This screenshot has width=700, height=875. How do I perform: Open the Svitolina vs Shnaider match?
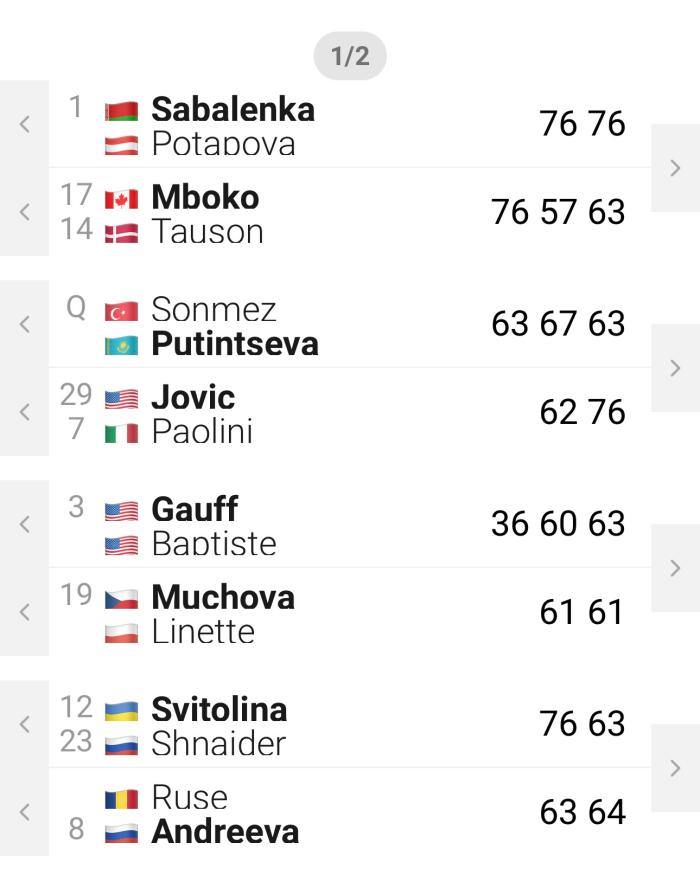[x=350, y=724]
